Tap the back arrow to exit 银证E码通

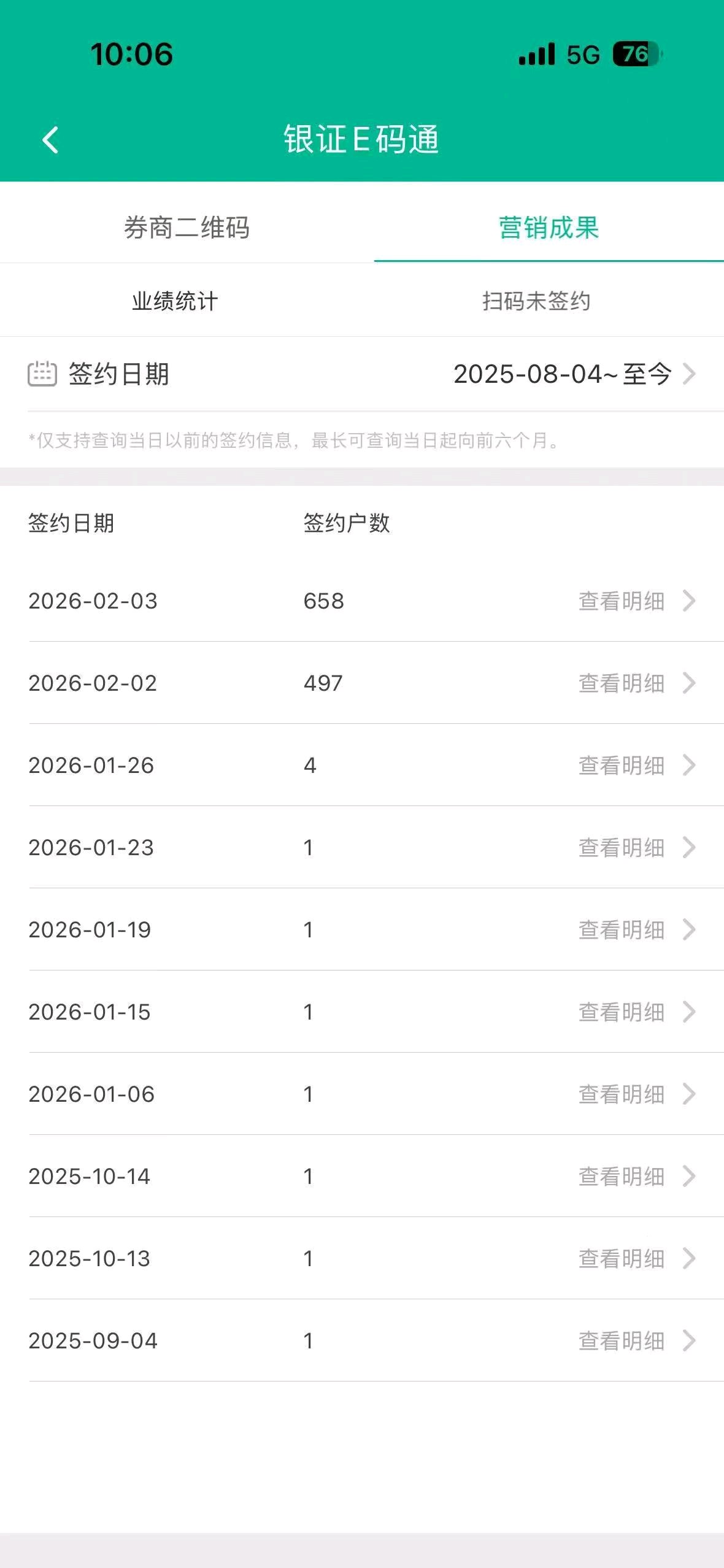pos(49,140)
